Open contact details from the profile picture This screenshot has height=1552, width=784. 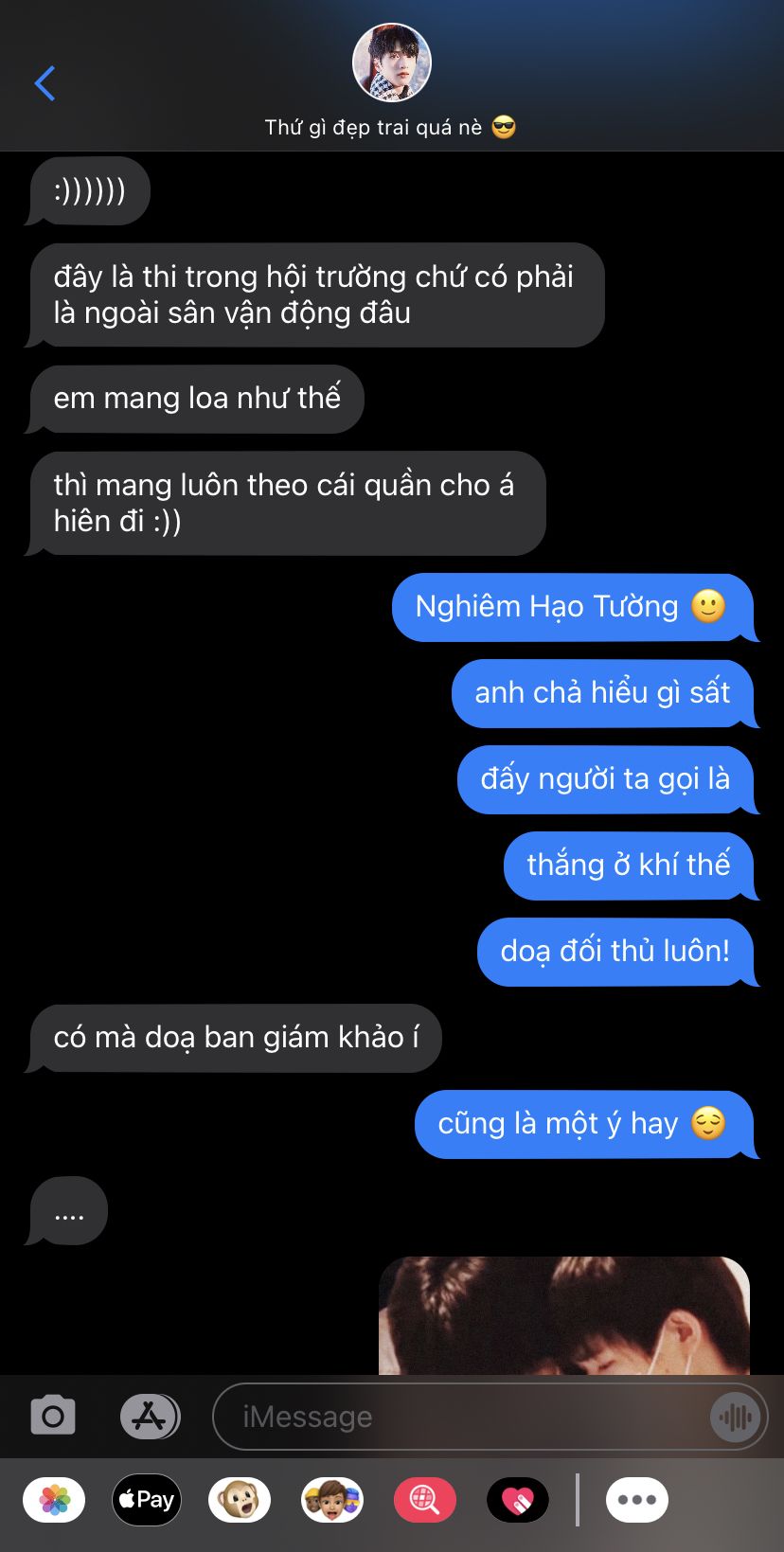pyautogui.click(x=391, y=62)
